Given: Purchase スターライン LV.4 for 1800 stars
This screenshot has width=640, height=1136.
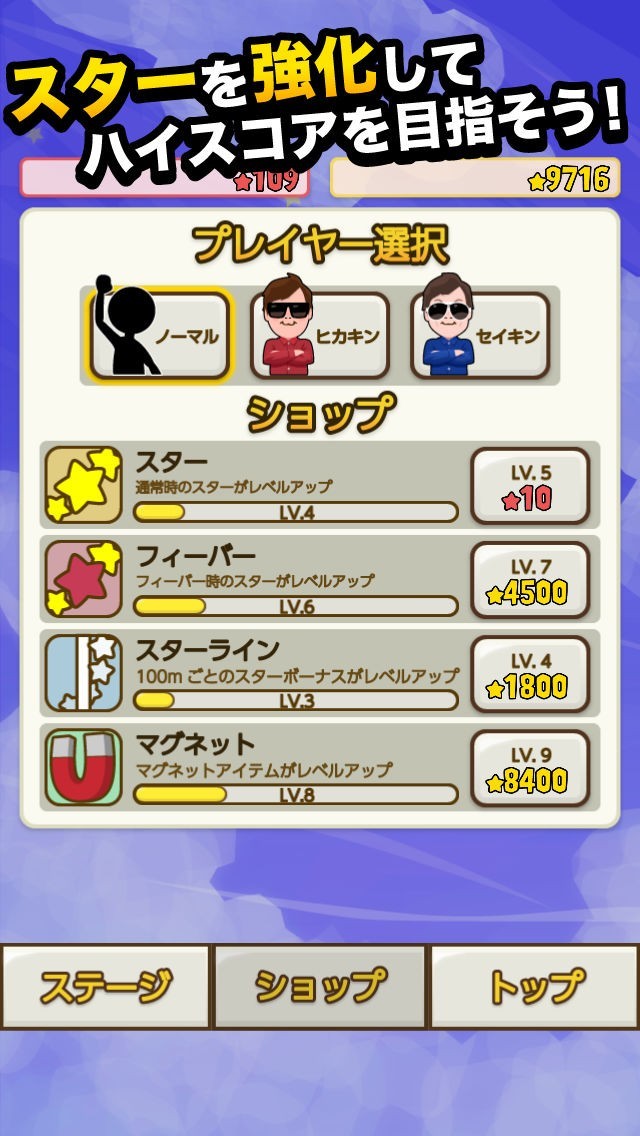Looking at the screenshot, I should pos(530,674).
